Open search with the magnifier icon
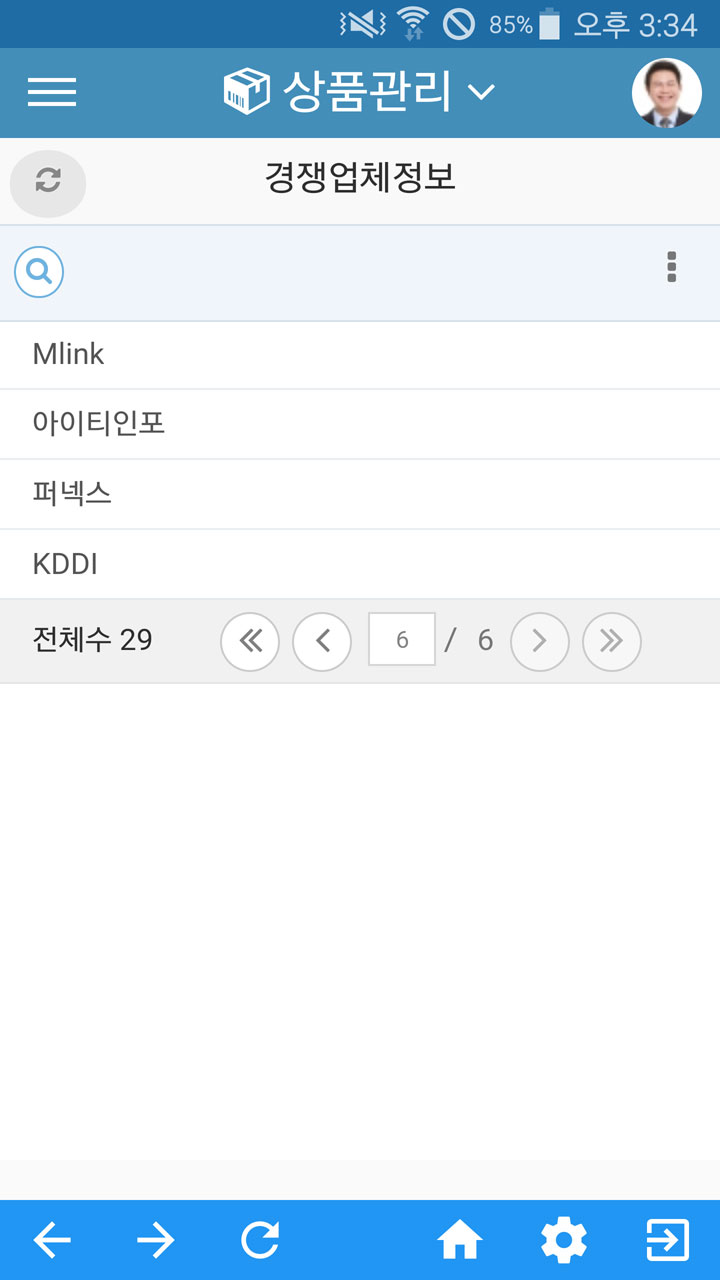 point(39,272)
